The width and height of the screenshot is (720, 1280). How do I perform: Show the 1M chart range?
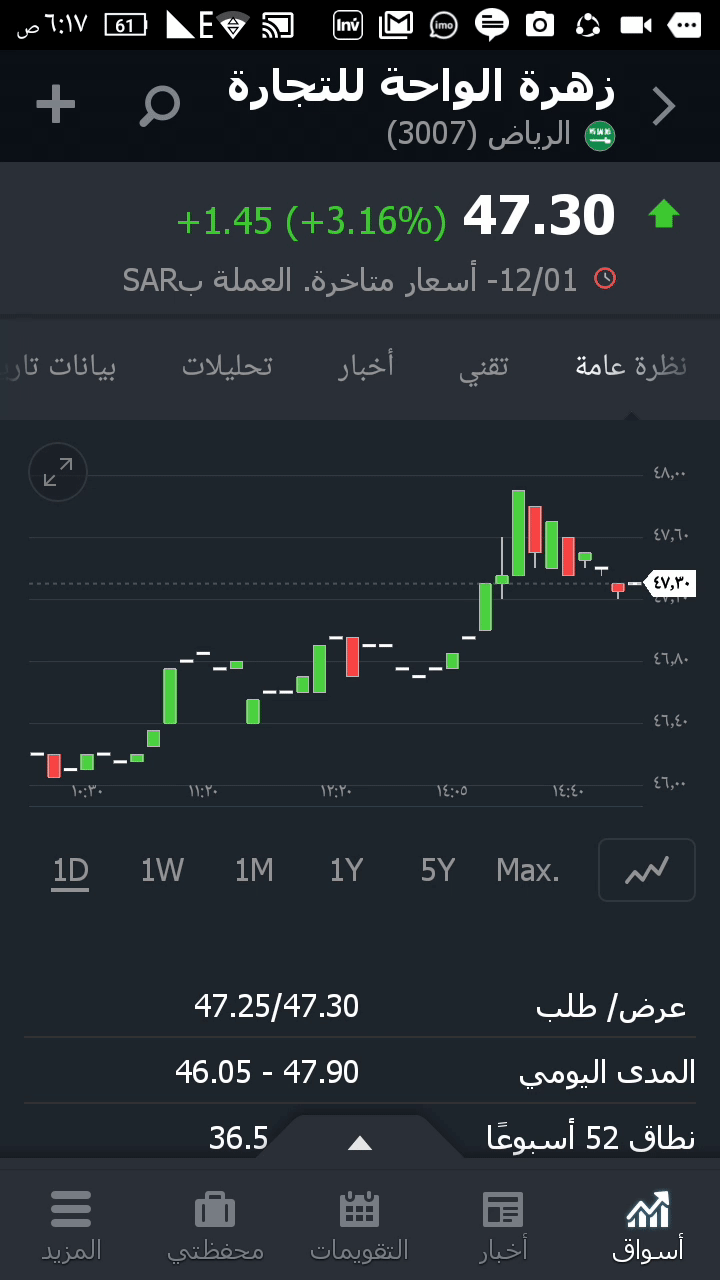[x=254, y=871]
